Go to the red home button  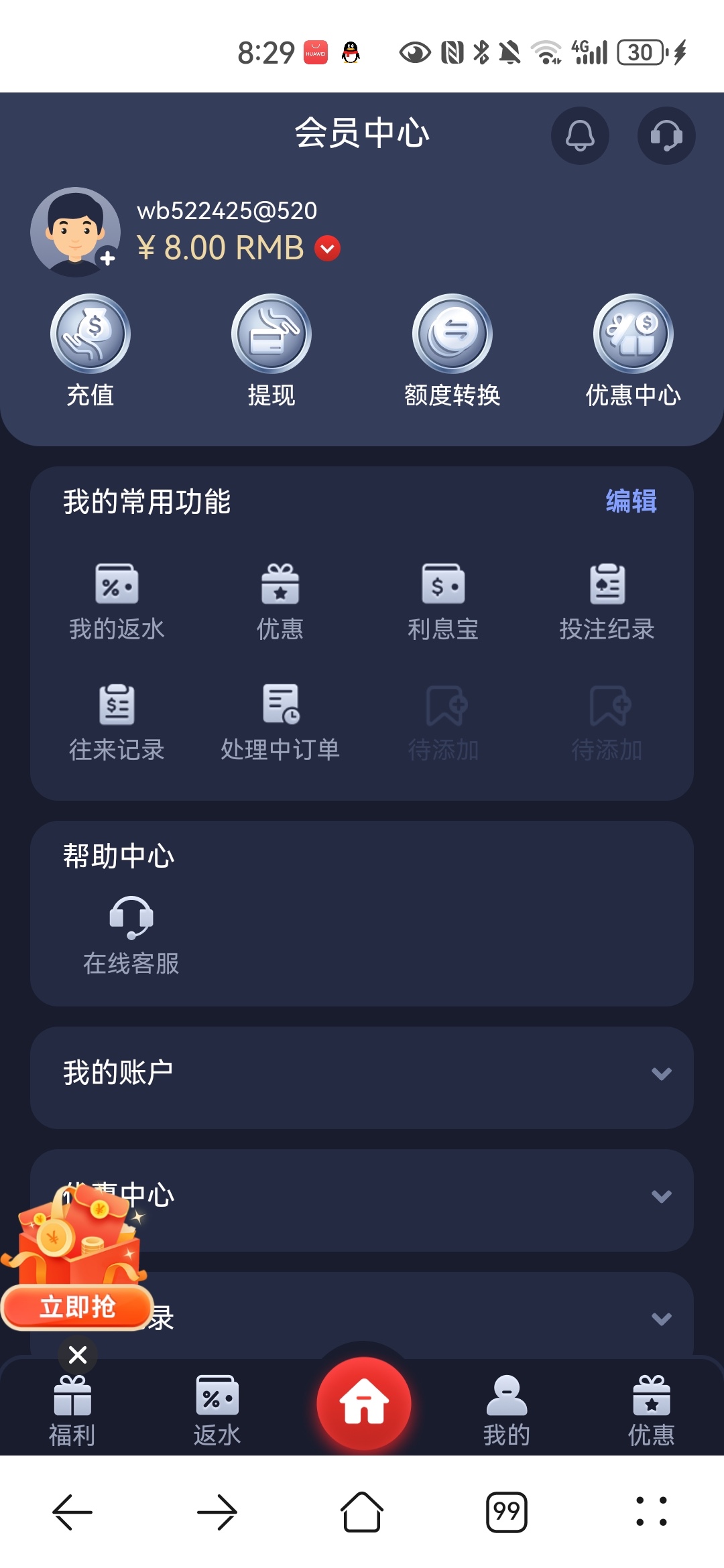pyautogui.click(x=363, y=1403)
